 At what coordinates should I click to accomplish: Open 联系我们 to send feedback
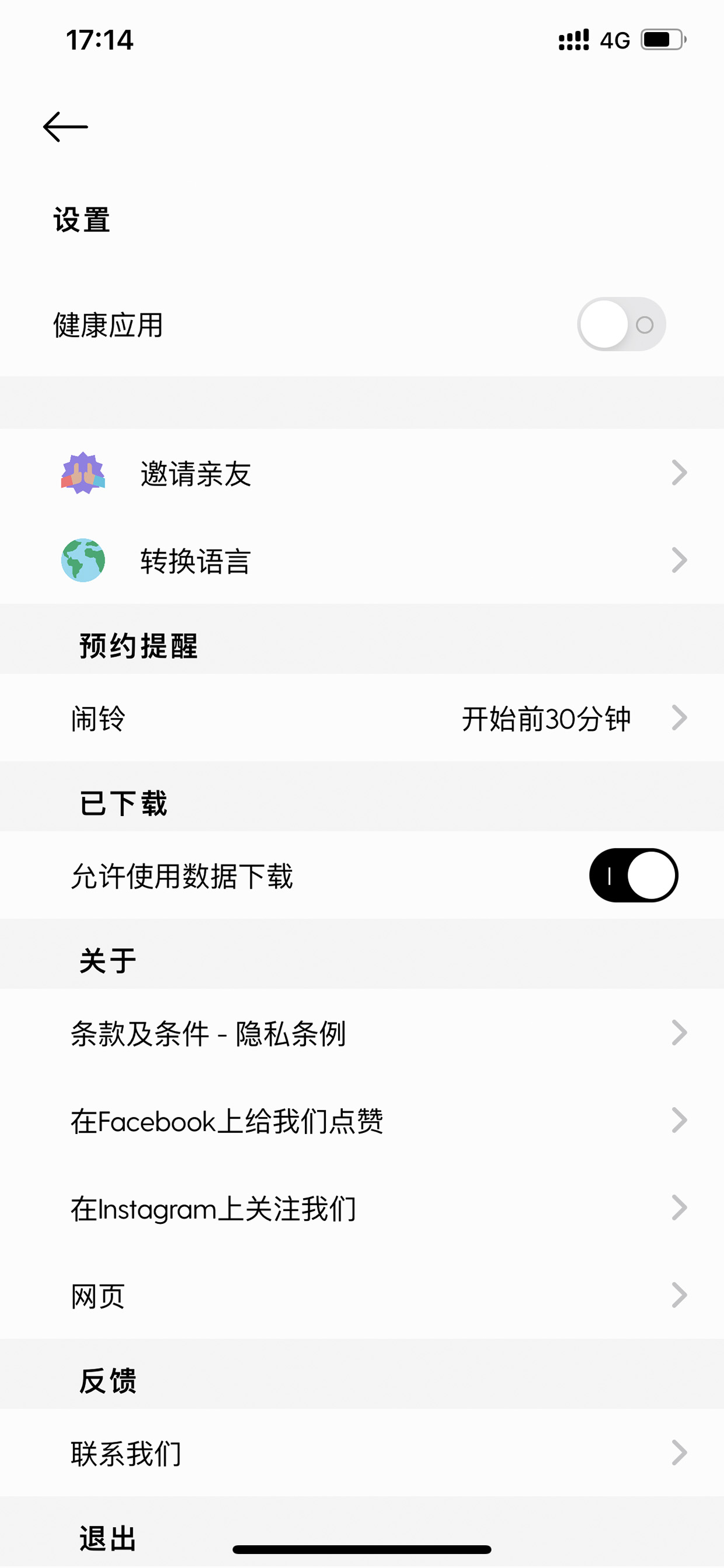(x=362, y=1453)
